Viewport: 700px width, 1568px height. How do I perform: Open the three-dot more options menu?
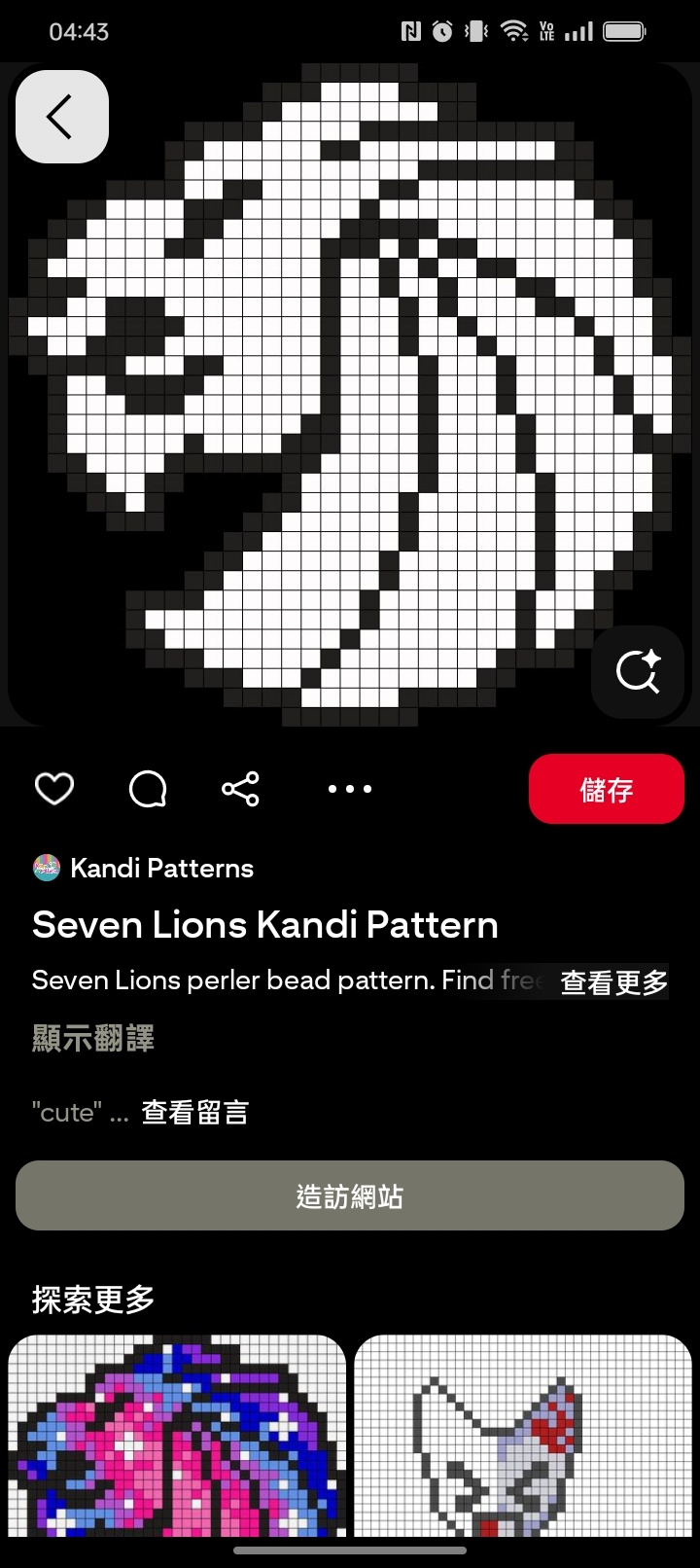[350, 789]
